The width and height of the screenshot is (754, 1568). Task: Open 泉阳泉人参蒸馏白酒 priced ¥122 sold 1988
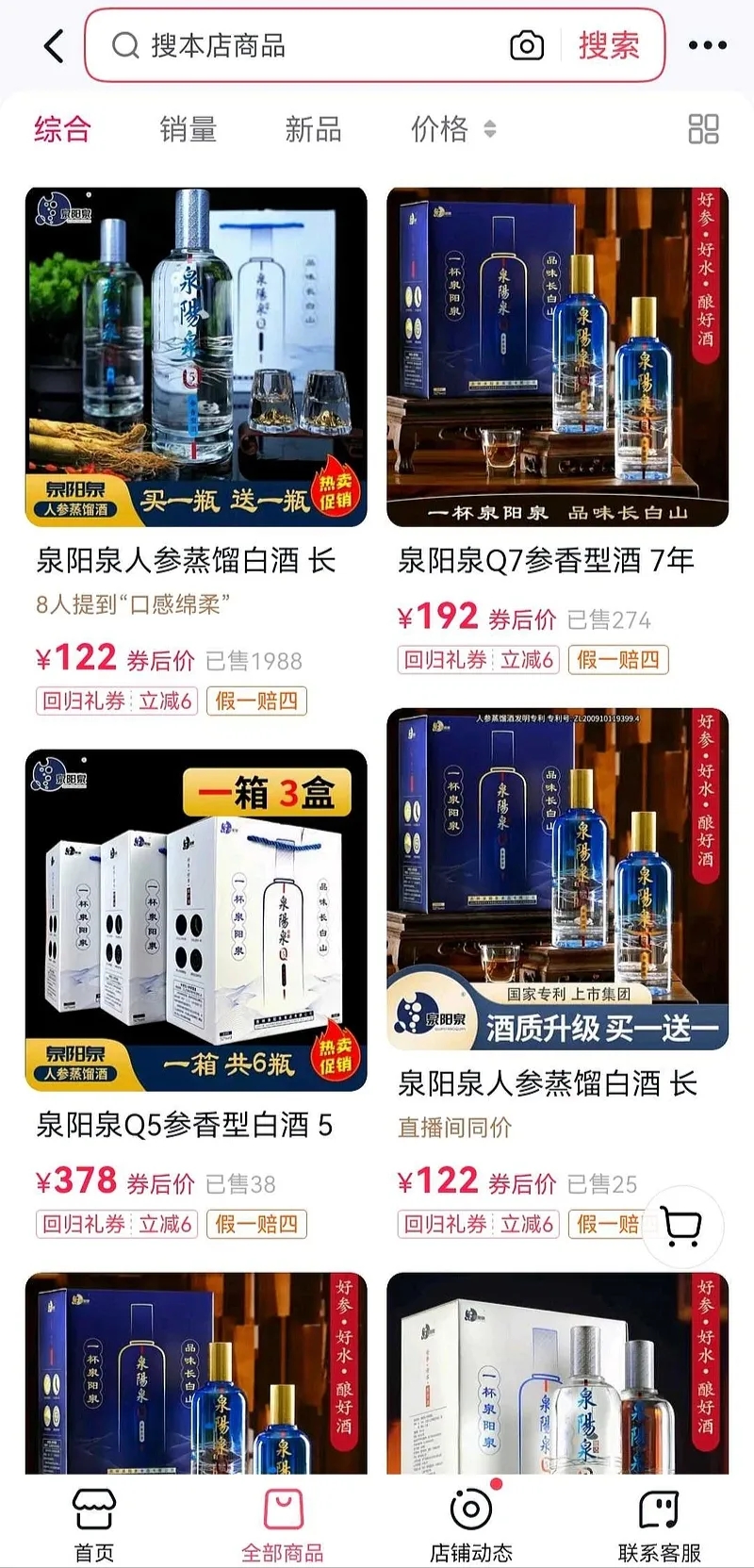(x=196, y=450)
